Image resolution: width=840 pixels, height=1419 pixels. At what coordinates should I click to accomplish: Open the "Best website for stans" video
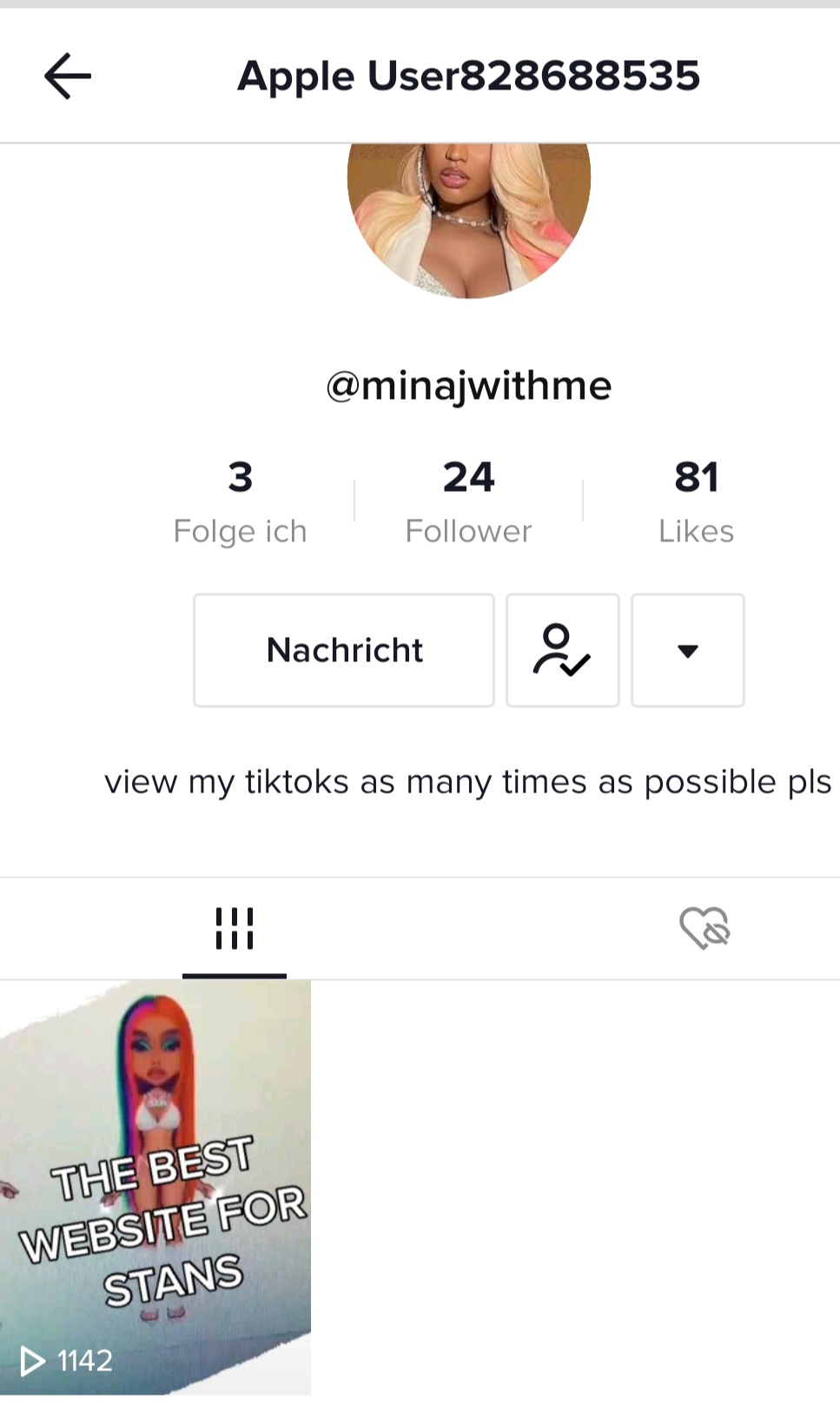155,1187
